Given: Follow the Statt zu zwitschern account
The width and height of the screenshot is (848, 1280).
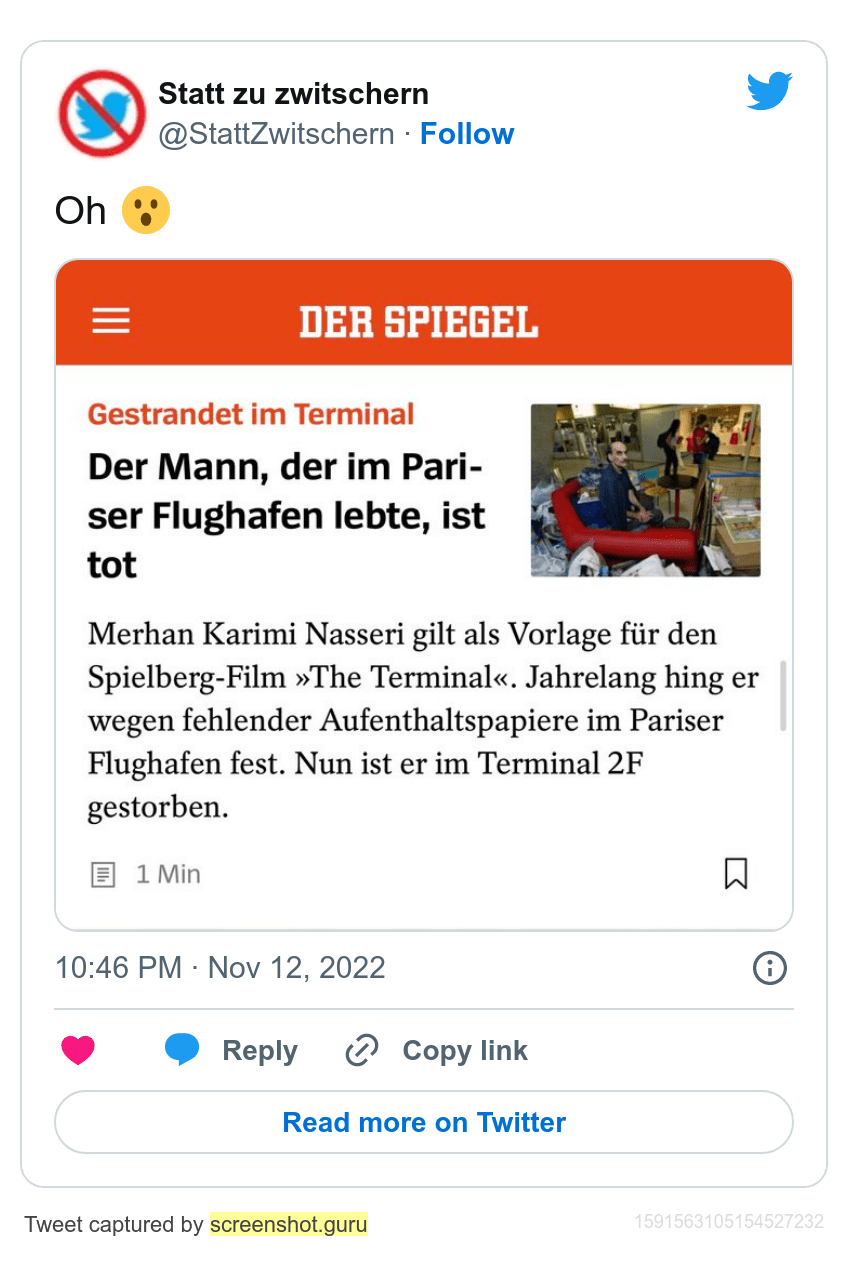Looking at the screenshot, I should 467,134.
